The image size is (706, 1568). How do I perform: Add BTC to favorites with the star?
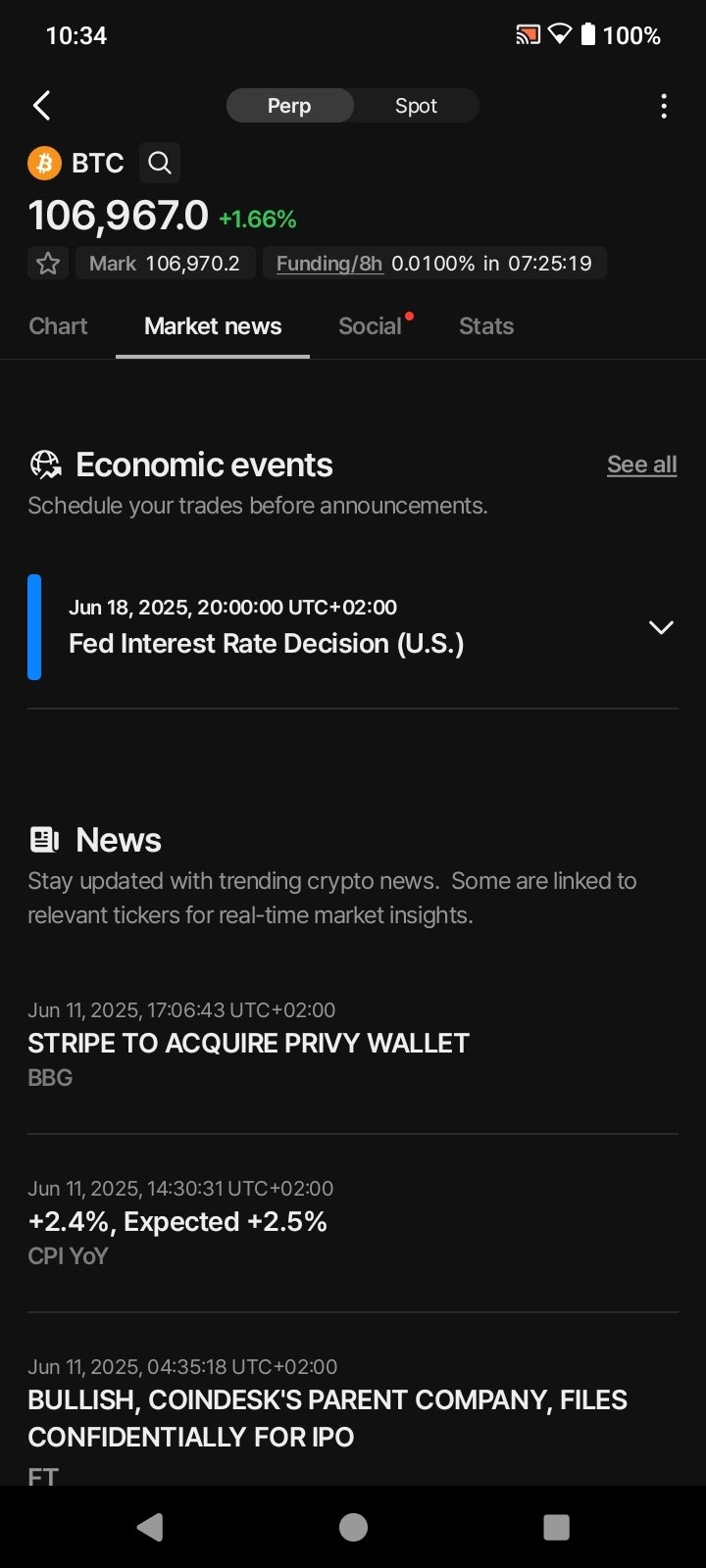(x=48, y=264)
